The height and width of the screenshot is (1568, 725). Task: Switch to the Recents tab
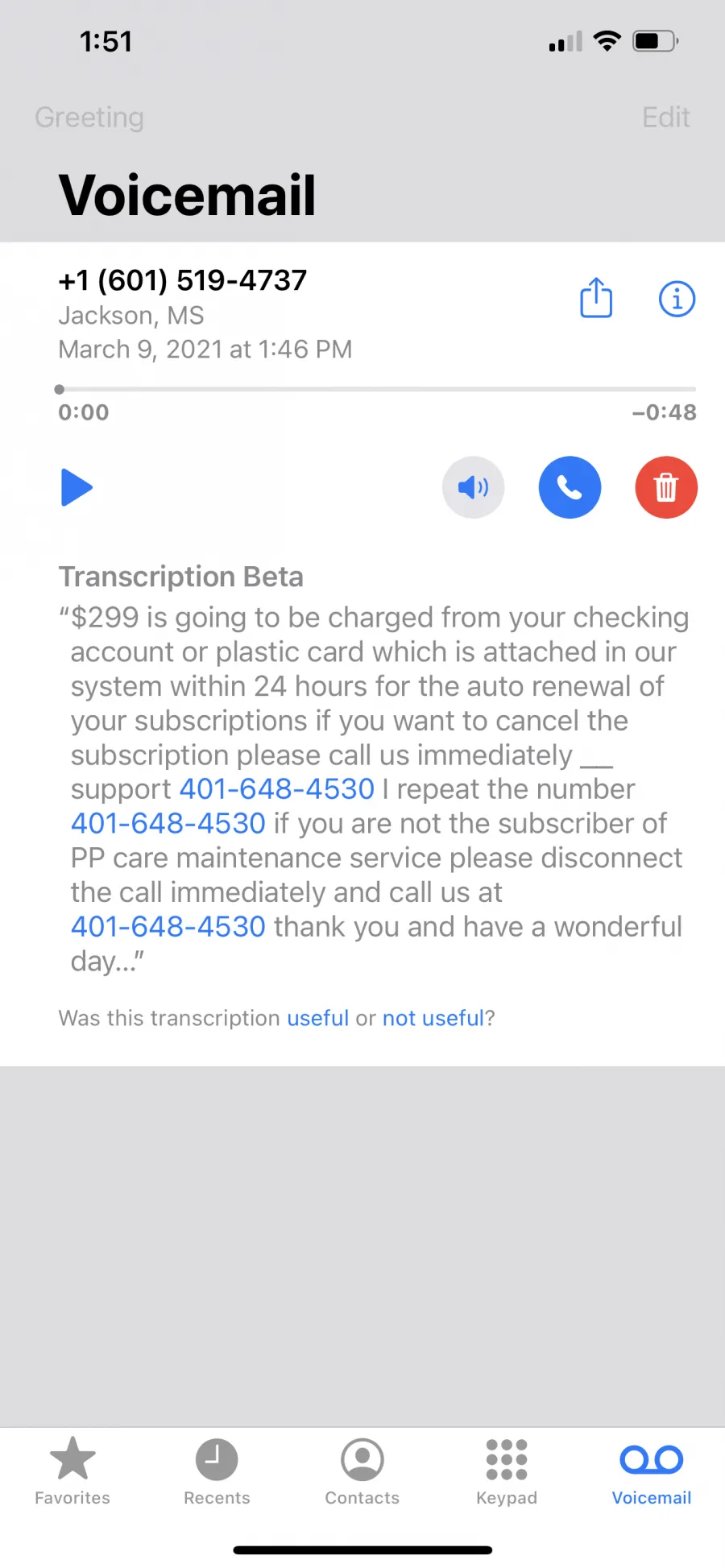(217, 1471)
